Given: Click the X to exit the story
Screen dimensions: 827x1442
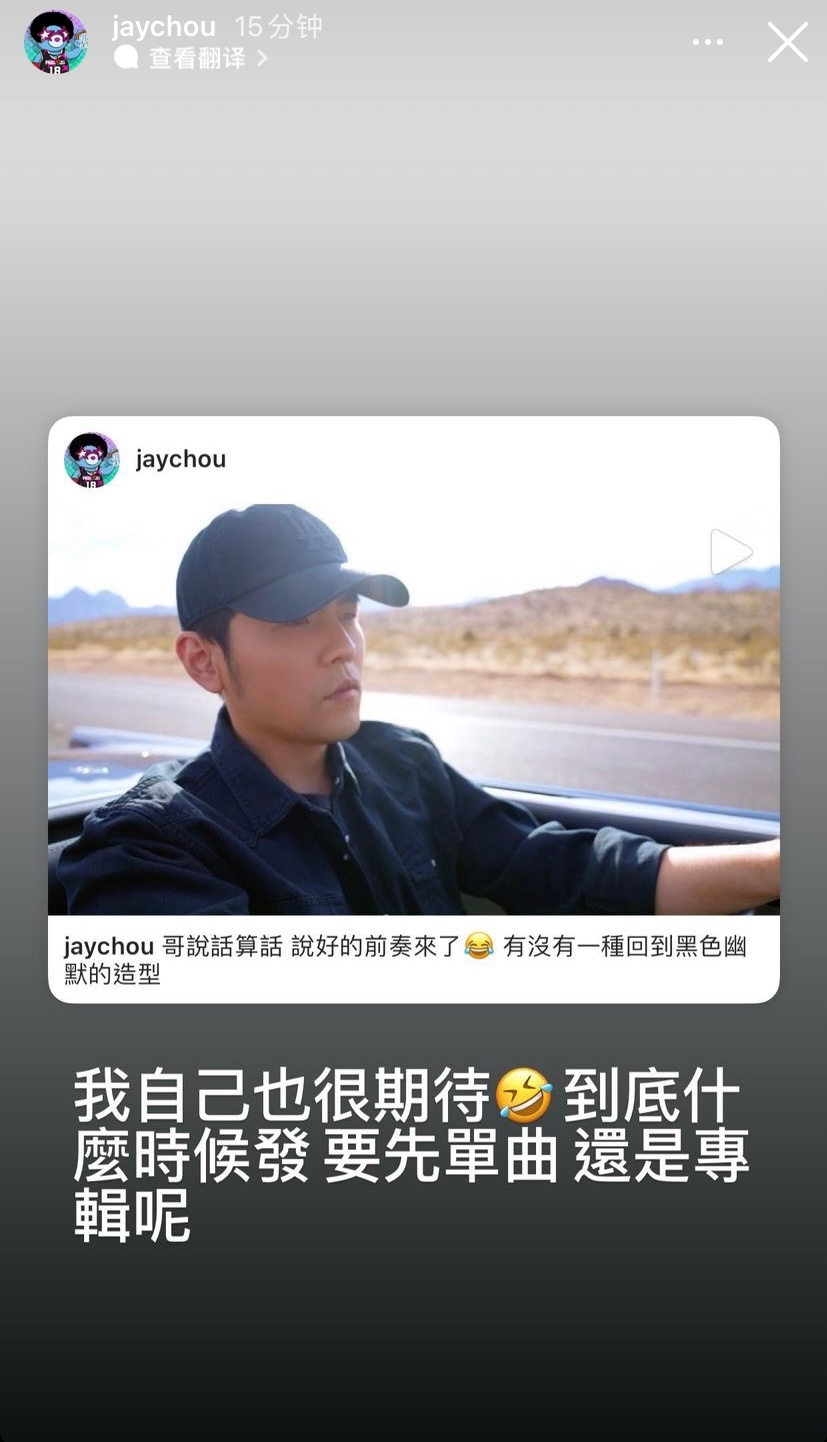Looking at the screenshot, I should tap(788, 42).
